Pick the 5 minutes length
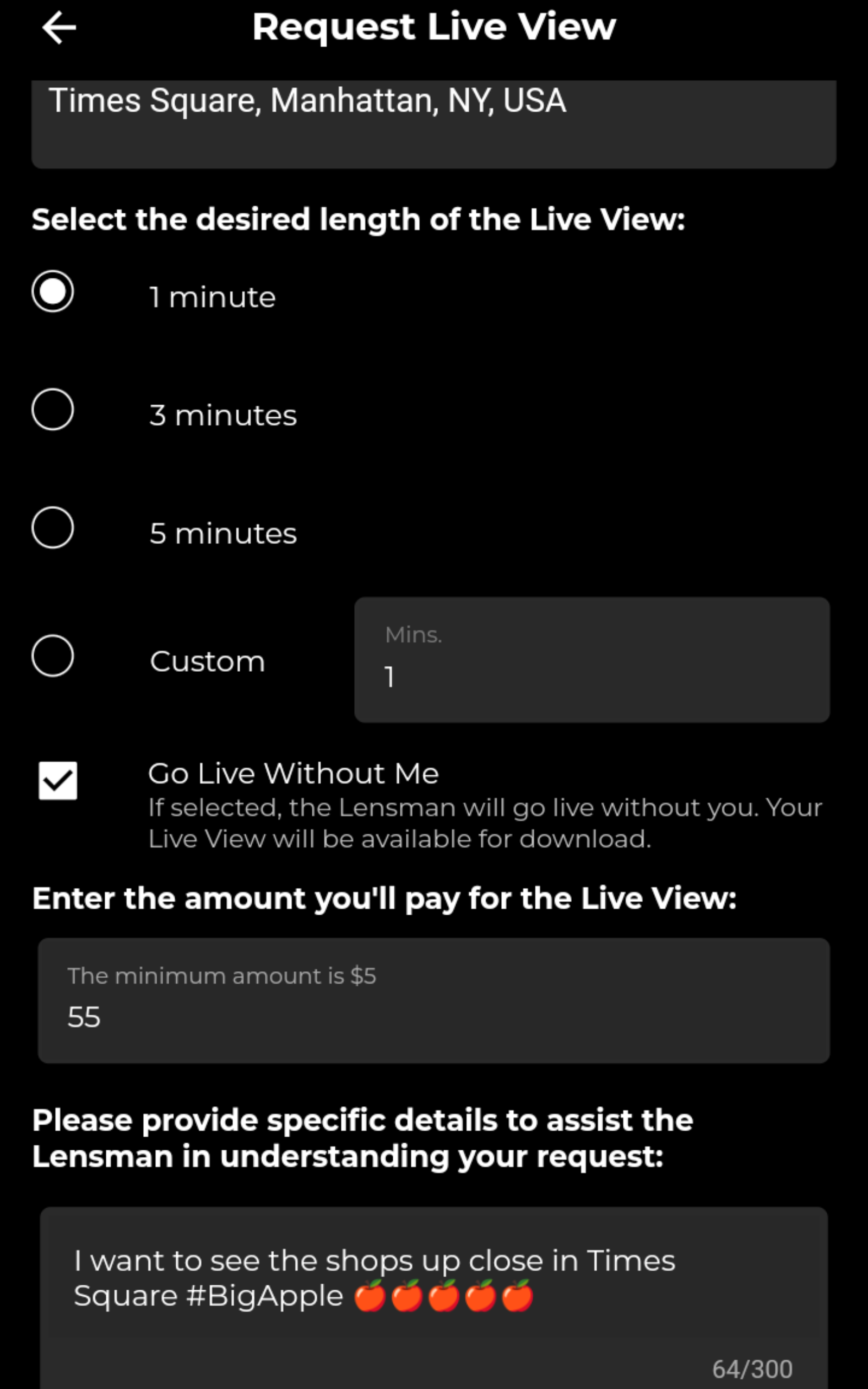Image resolution: width=868 pixels, height=1389 pixels. pos(53,528)
